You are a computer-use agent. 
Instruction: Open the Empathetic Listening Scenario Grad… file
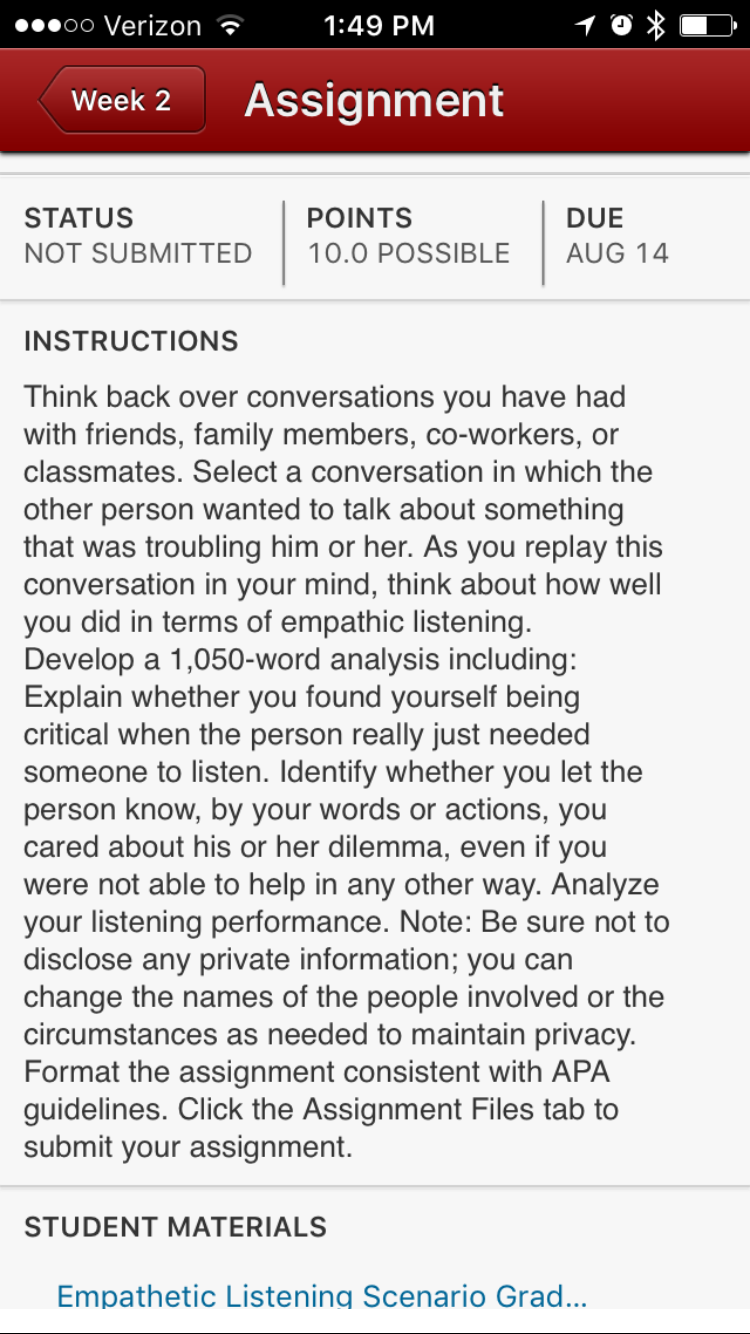321,1295
